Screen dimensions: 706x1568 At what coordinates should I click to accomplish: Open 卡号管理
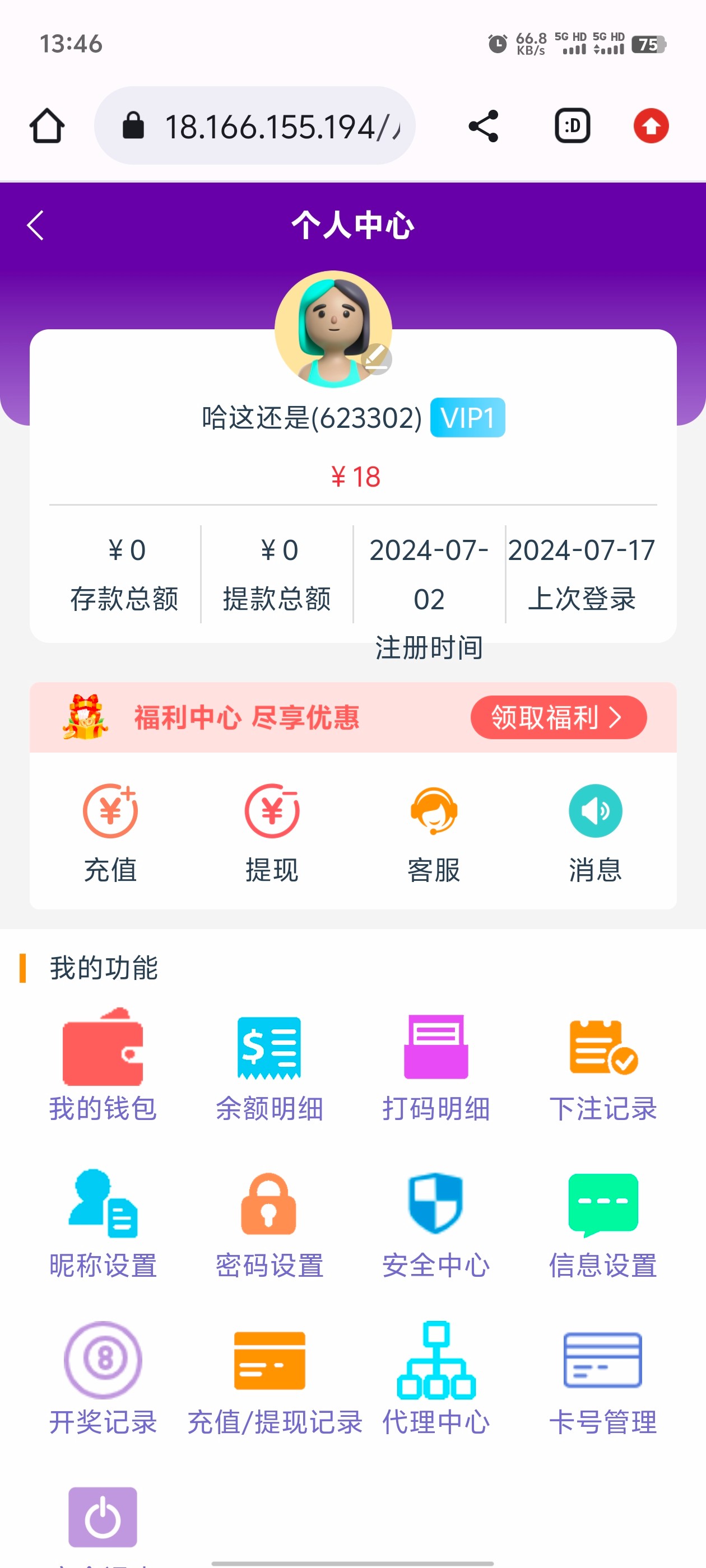(x=603, y=1379)
